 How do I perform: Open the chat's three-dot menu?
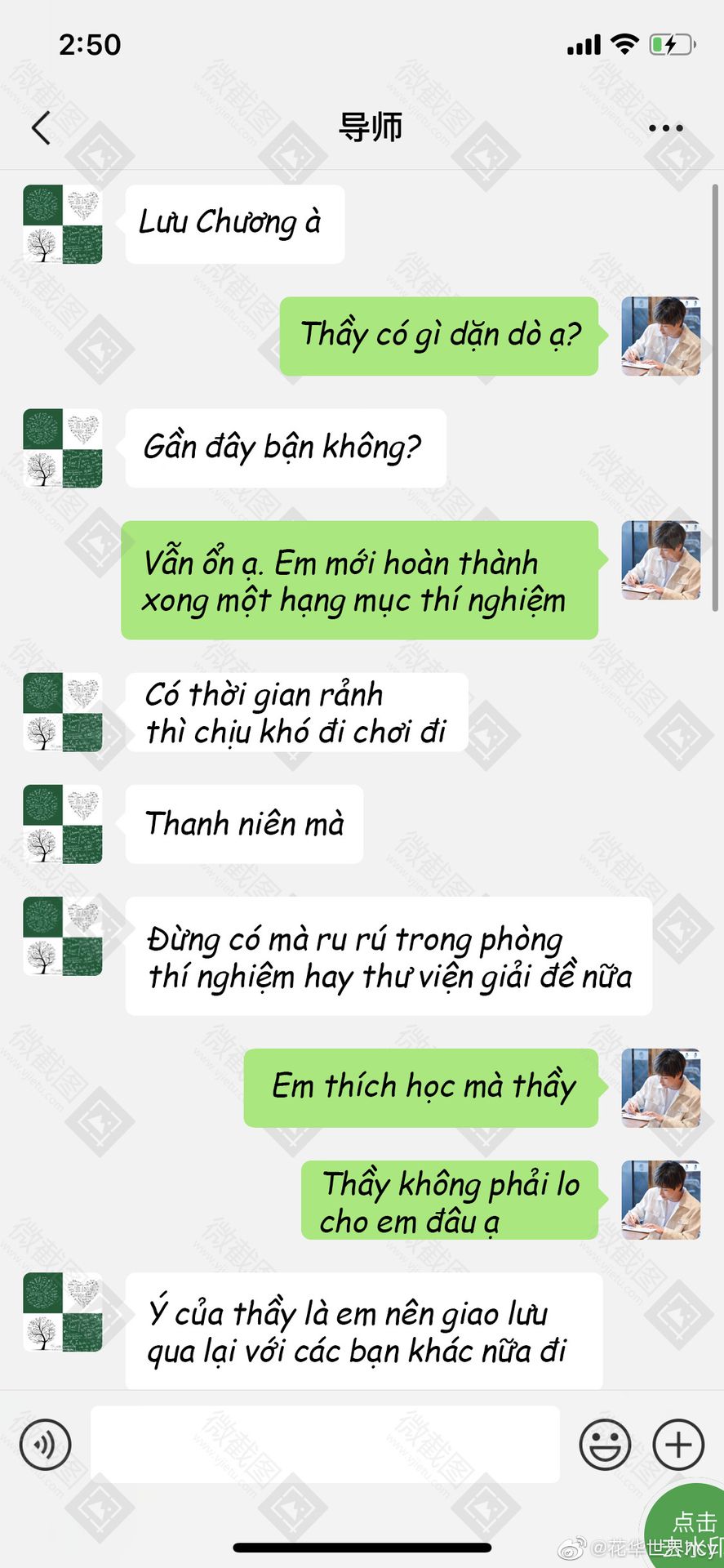(665, 128)
